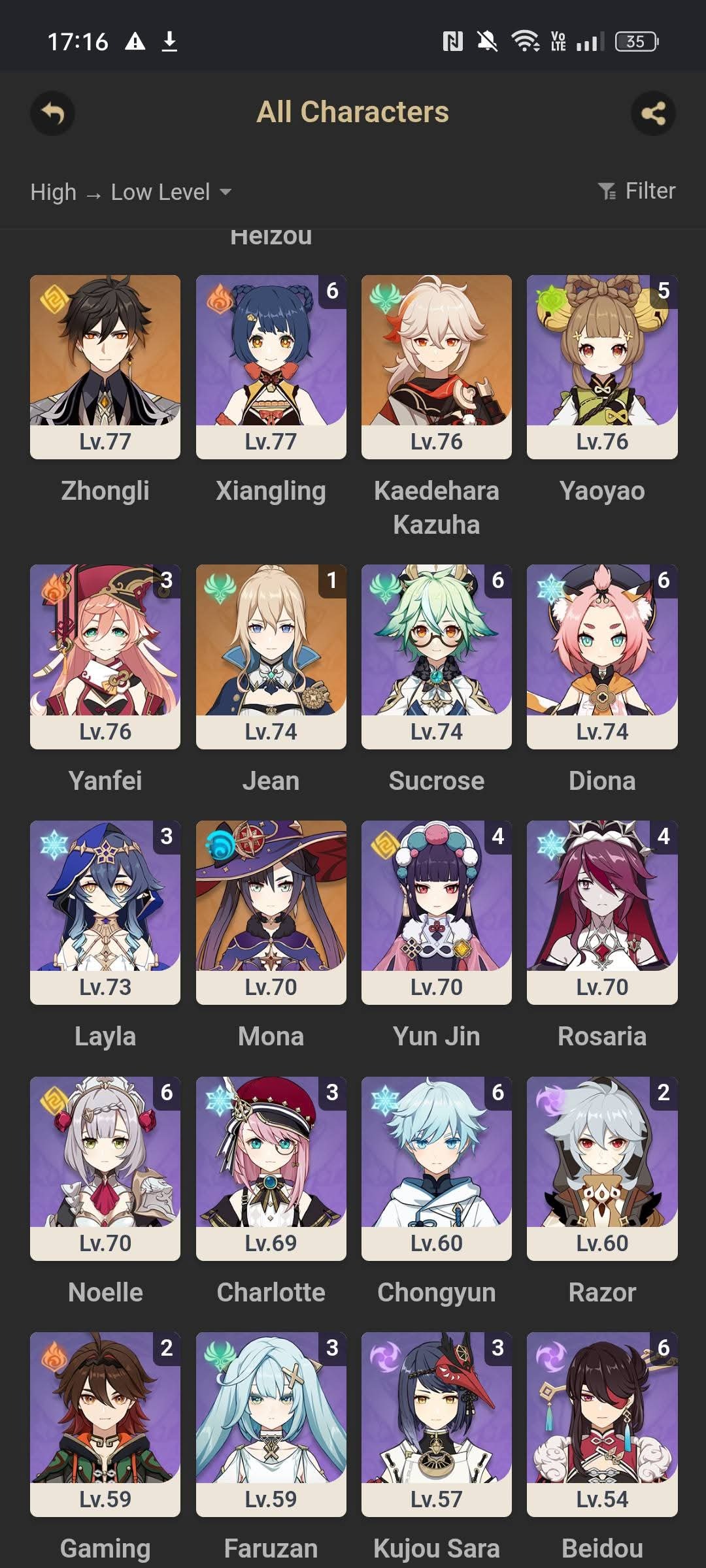This screenshot has width=706, height=1568.
Task: Open the Layla character card
Action: click(105, 913)
